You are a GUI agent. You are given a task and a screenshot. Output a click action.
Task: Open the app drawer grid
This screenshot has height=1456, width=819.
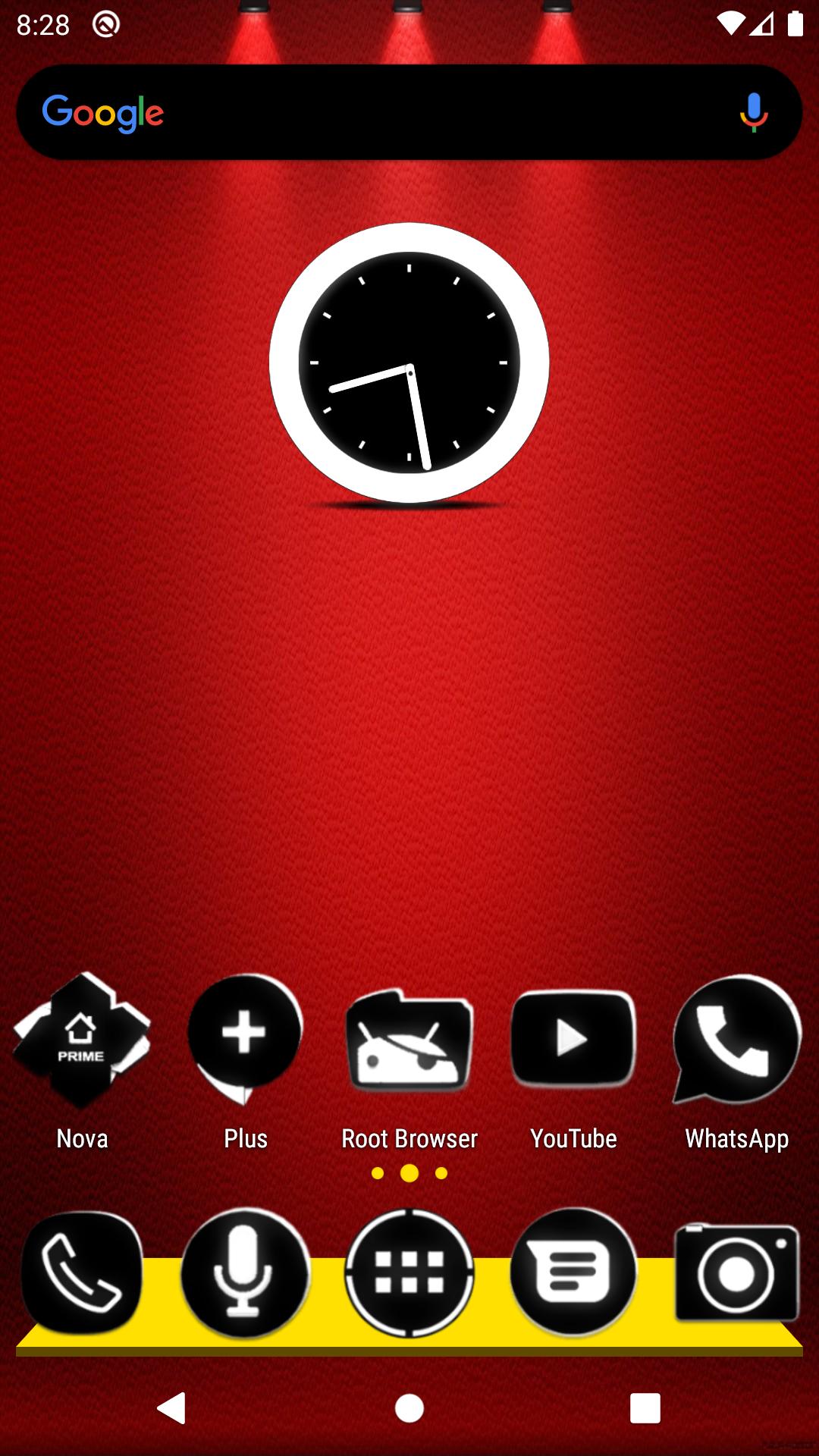(x=409, y=1272)
